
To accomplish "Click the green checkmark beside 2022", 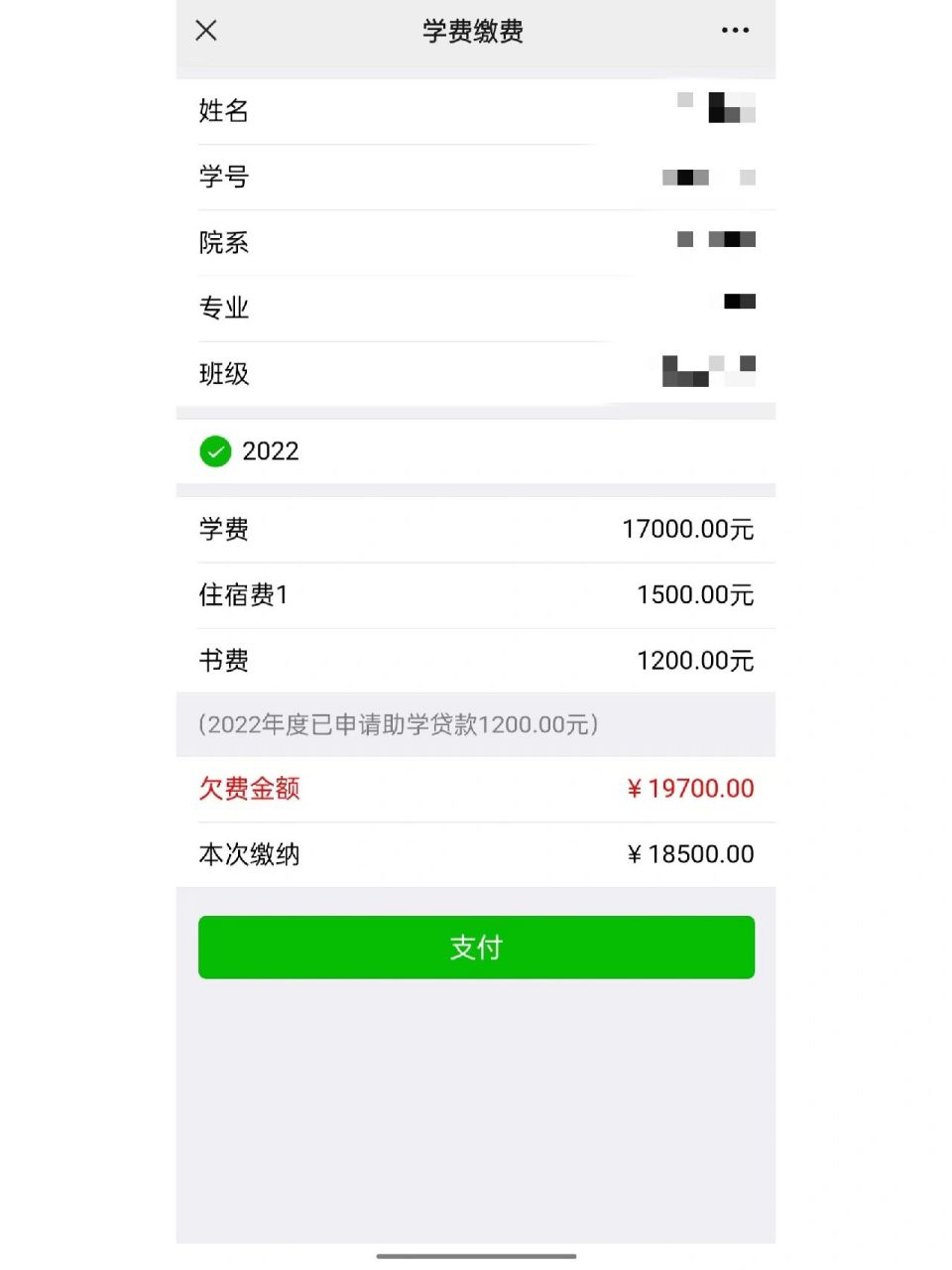I will (x=215, y=451).
